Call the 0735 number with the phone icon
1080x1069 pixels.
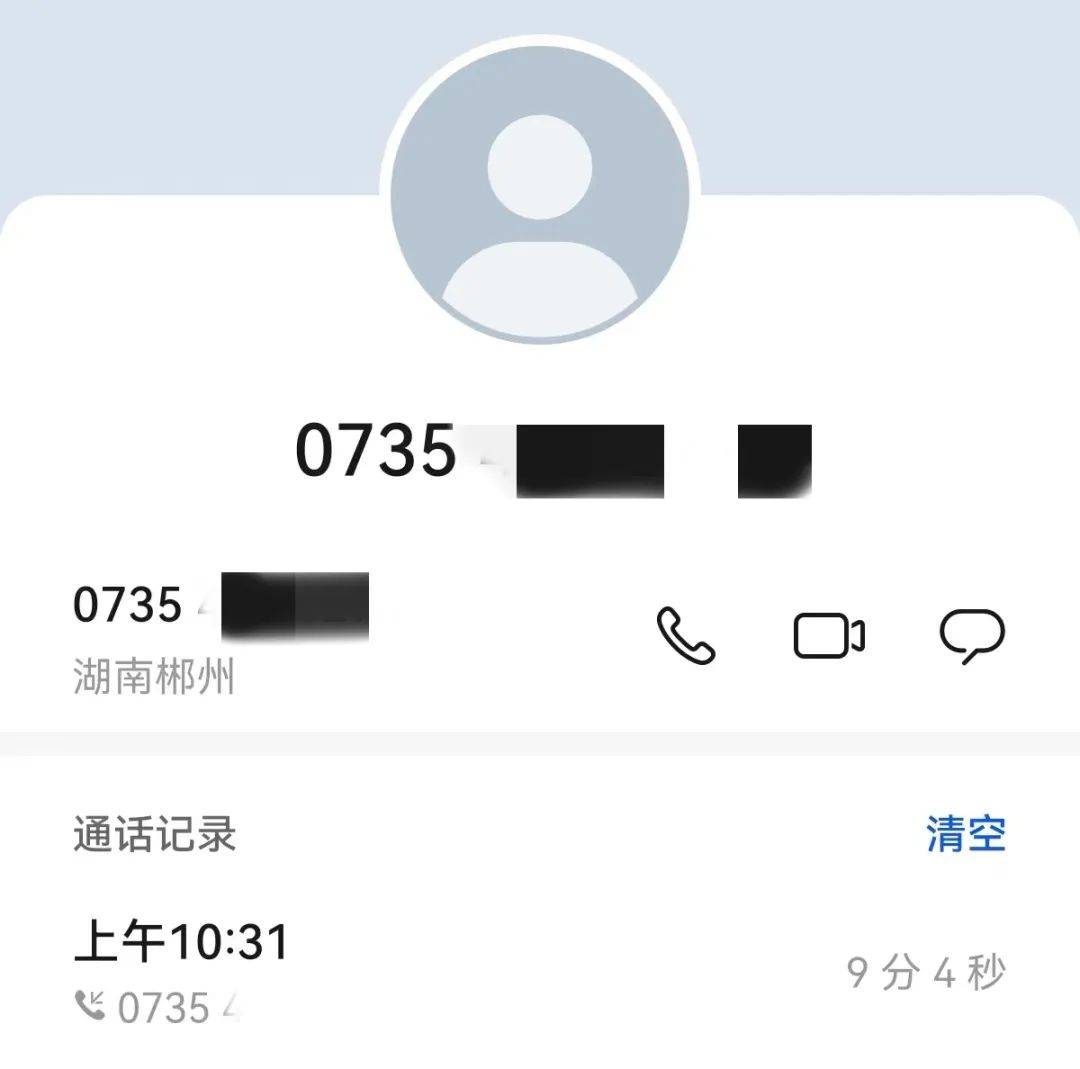[x=686, y=636]
